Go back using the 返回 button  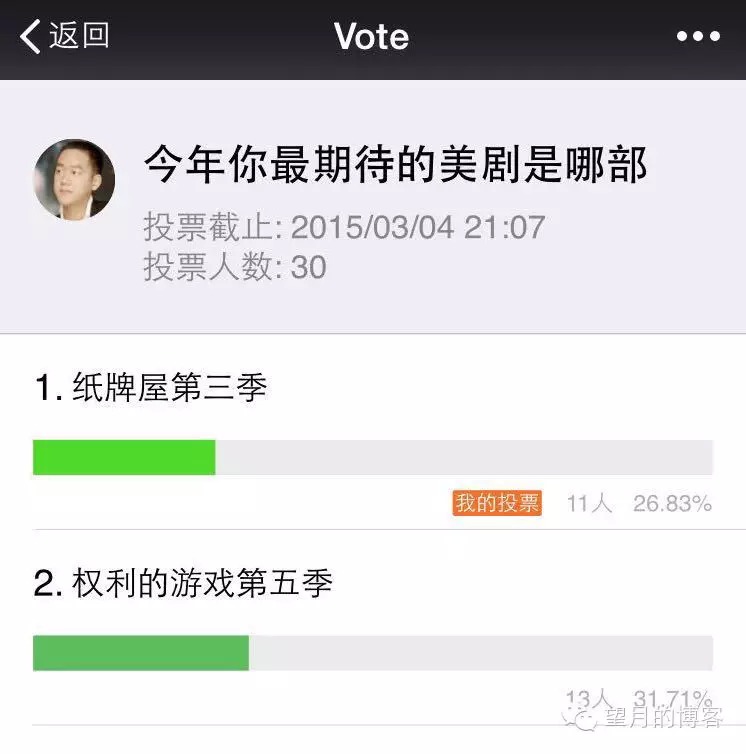65,37
